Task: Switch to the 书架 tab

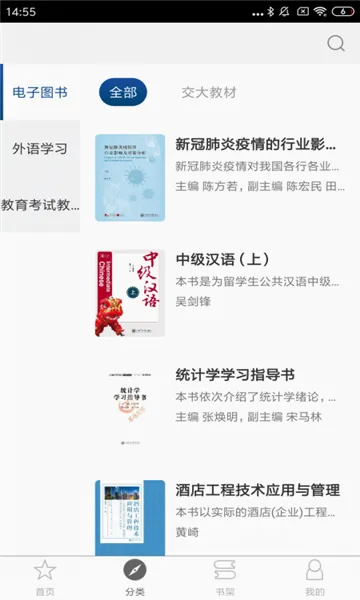Action: point(225,578)
